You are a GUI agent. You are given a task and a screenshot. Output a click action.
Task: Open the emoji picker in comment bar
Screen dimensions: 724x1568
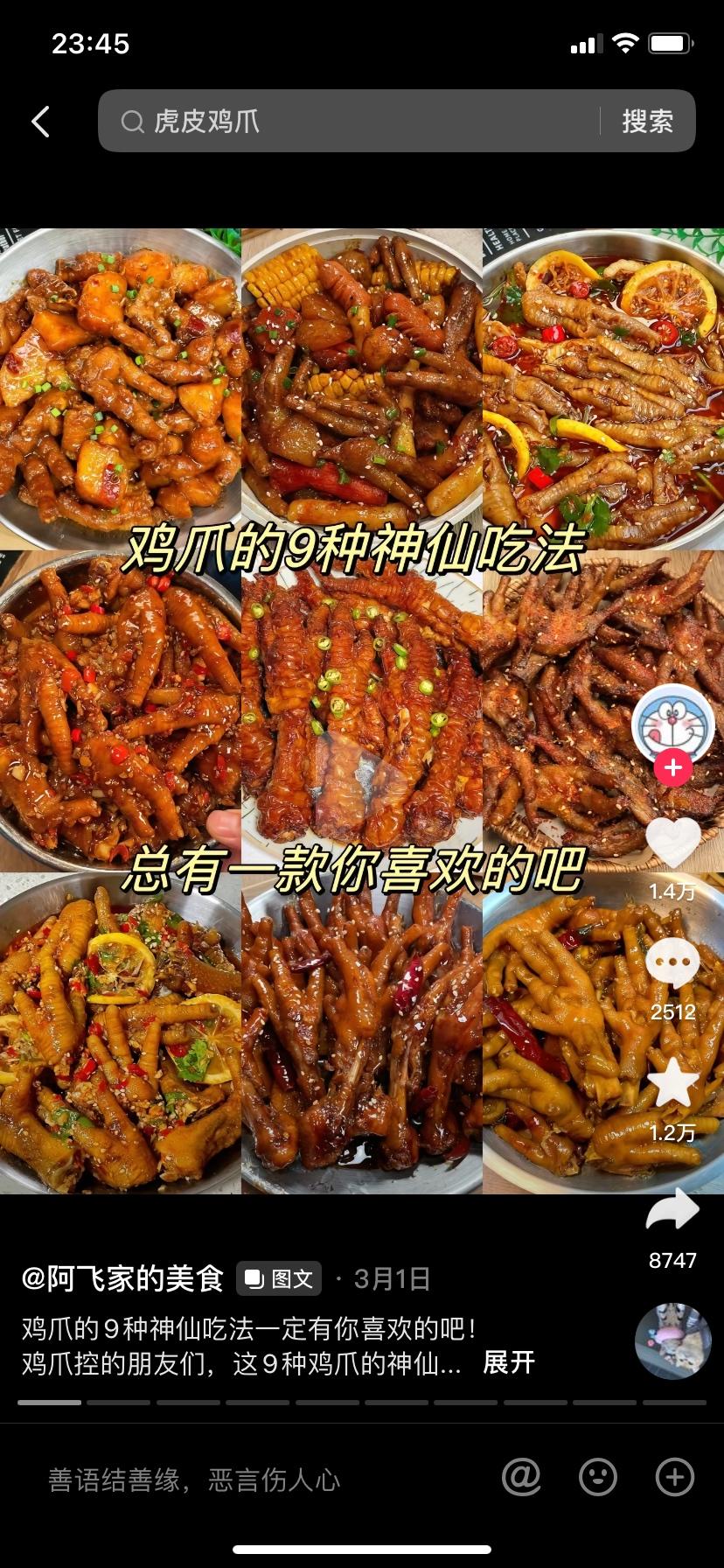click(x=598, y=1478)
